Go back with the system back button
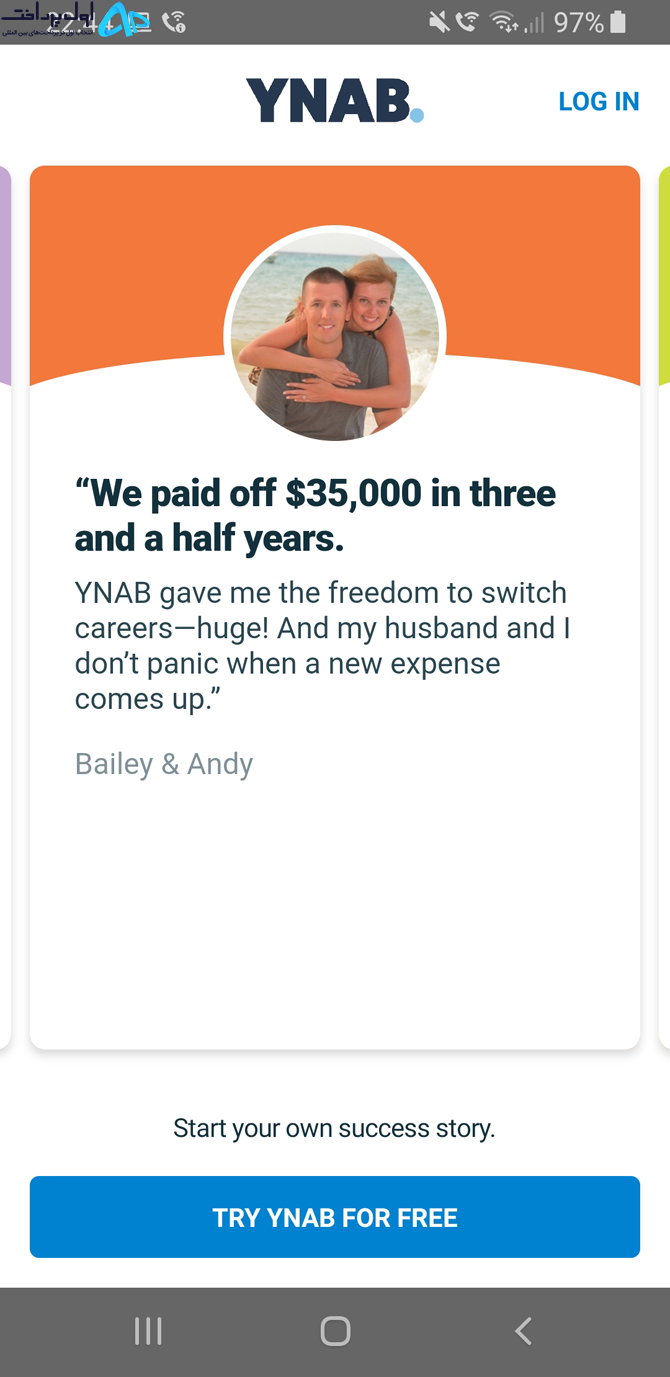This screenshot has height=1377, width=670. click(523, 1331)
